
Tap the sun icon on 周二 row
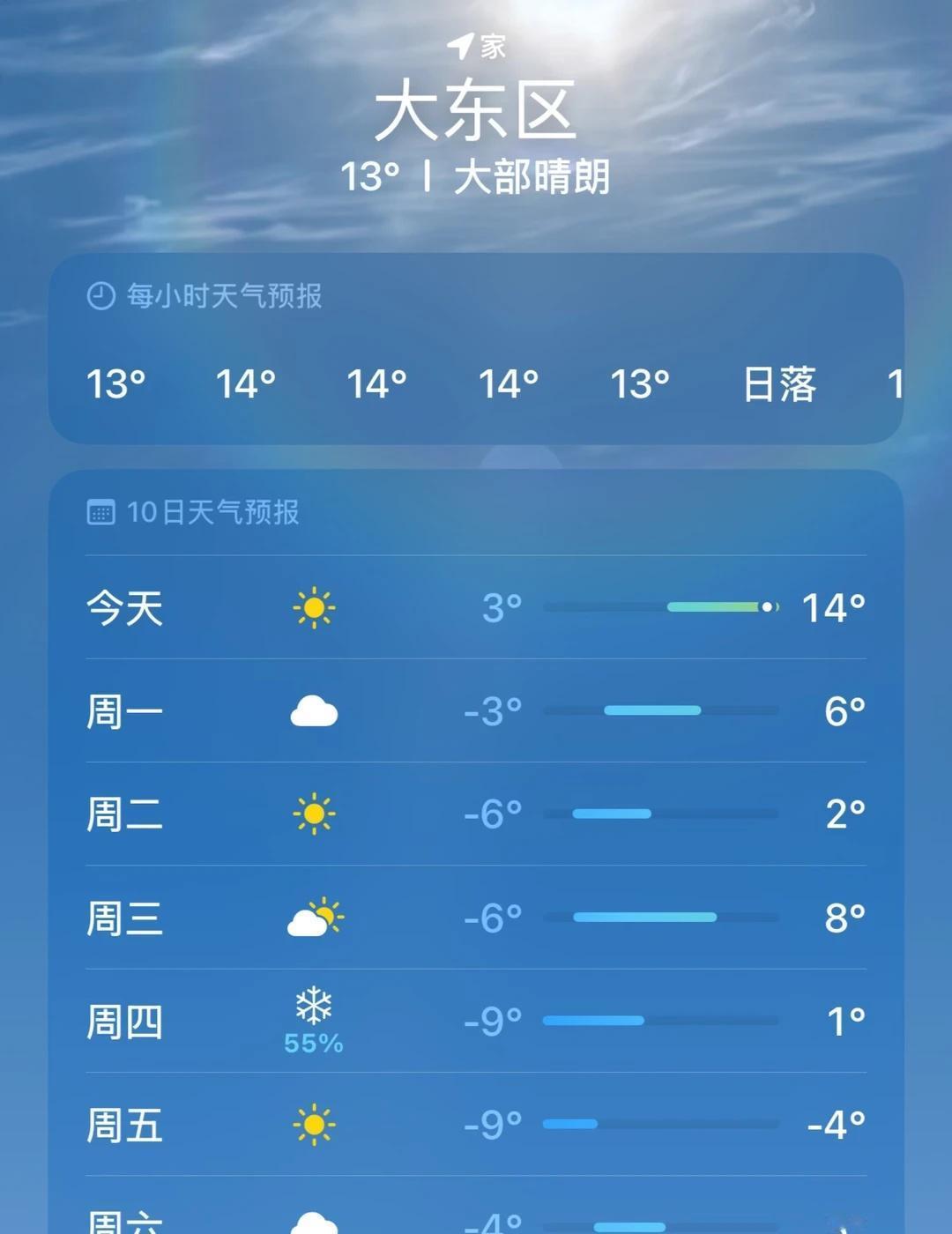[313, 814]
